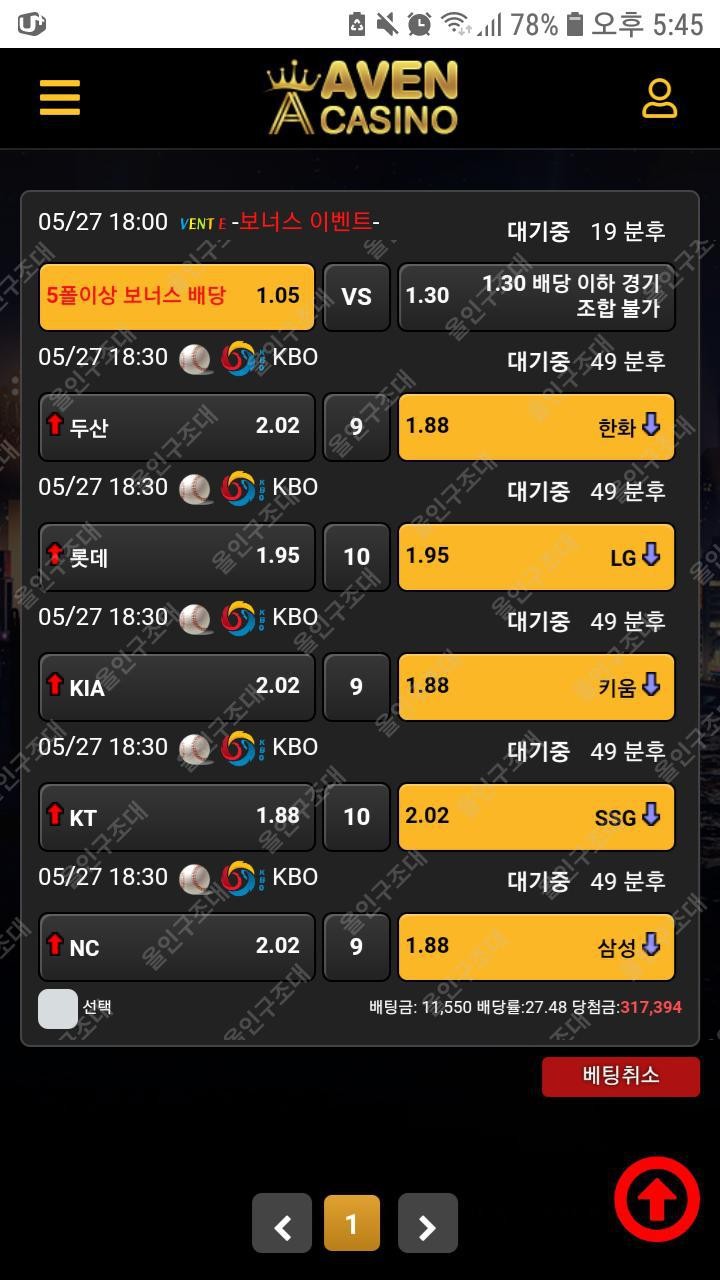Pick the KIA 2.02 odds button

177,686
